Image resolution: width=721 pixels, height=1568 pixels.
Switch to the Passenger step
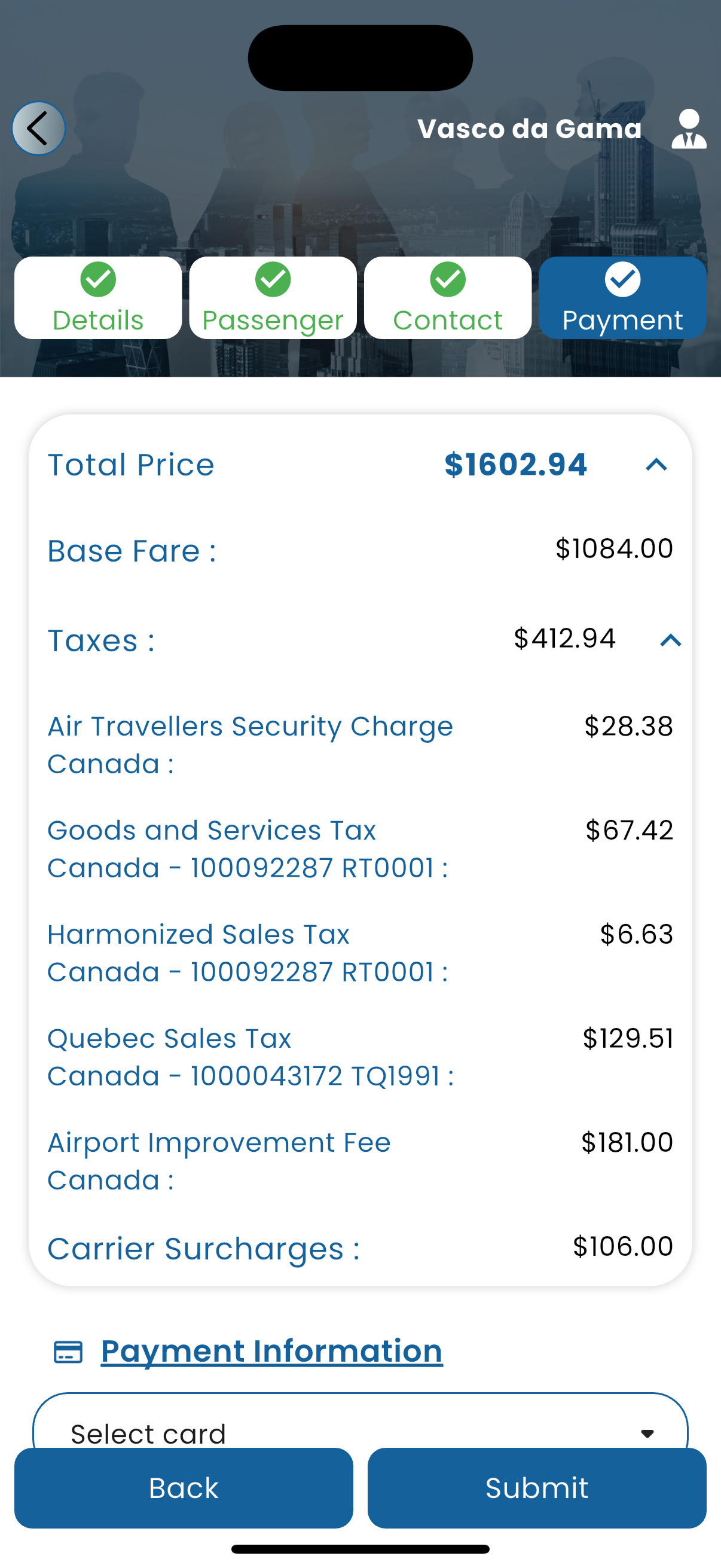tap(273, 298)
